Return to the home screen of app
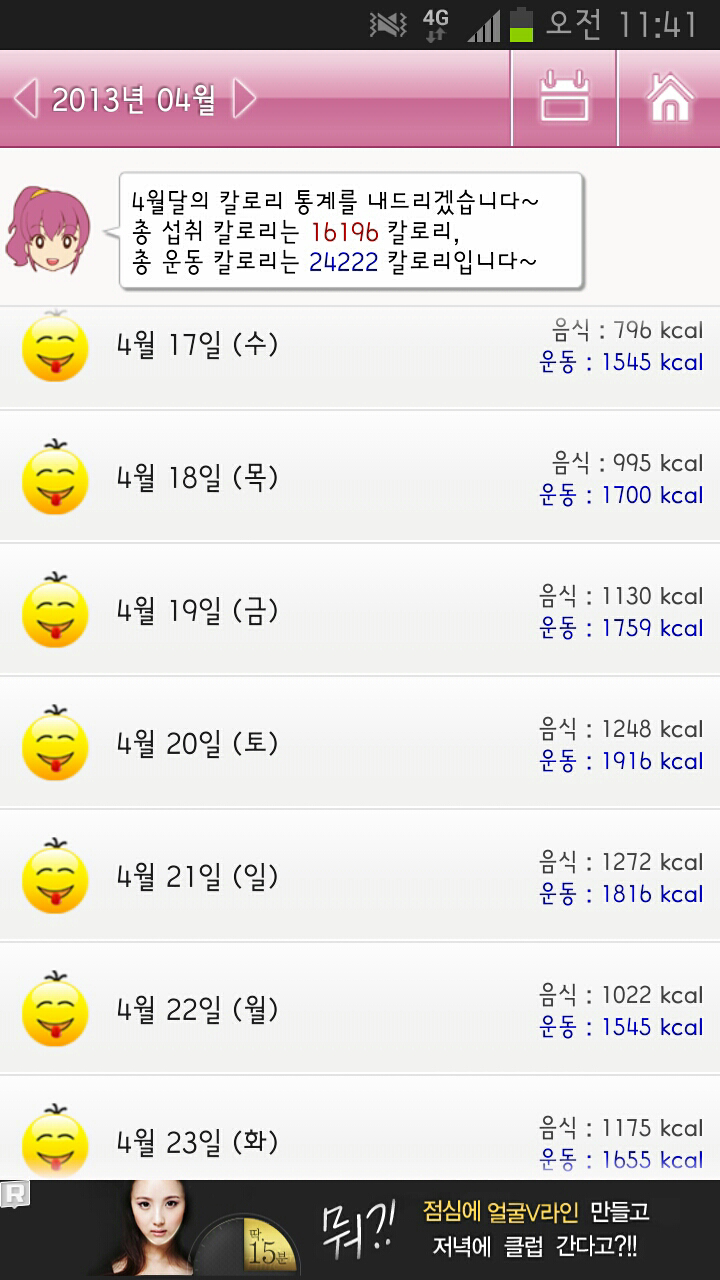The width and height of the screenshot is (720, 1280). coord(669,98)
